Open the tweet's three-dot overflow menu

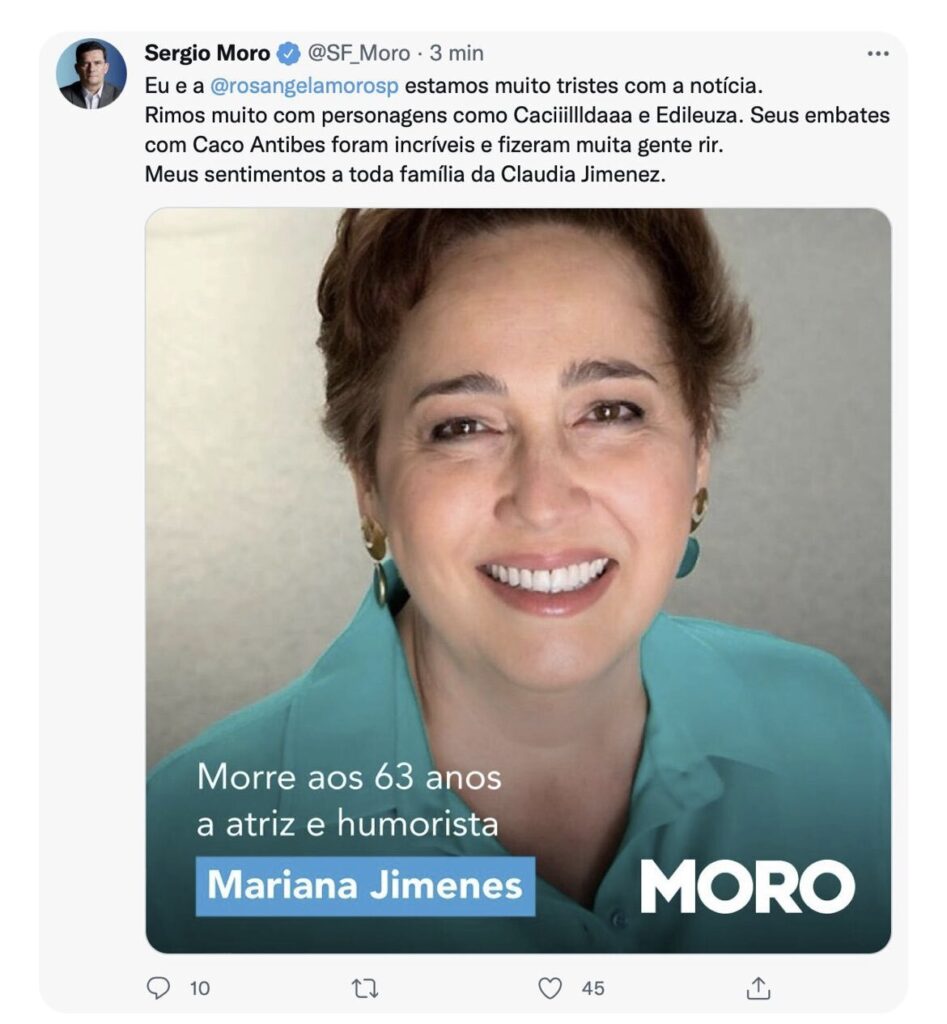(x=877, y=54)
